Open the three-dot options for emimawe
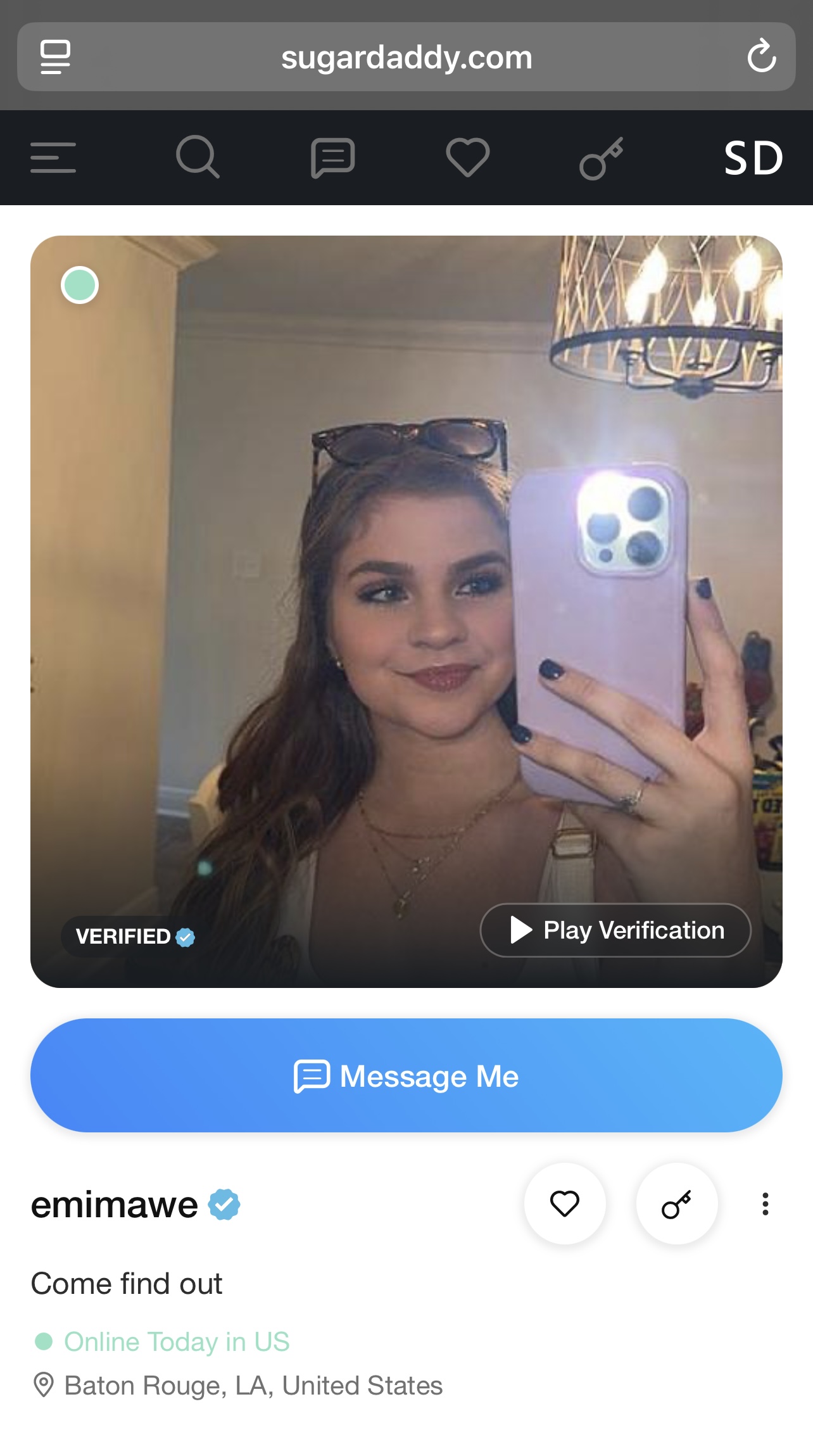813x1456 pixels. [x=766, y=1204]
